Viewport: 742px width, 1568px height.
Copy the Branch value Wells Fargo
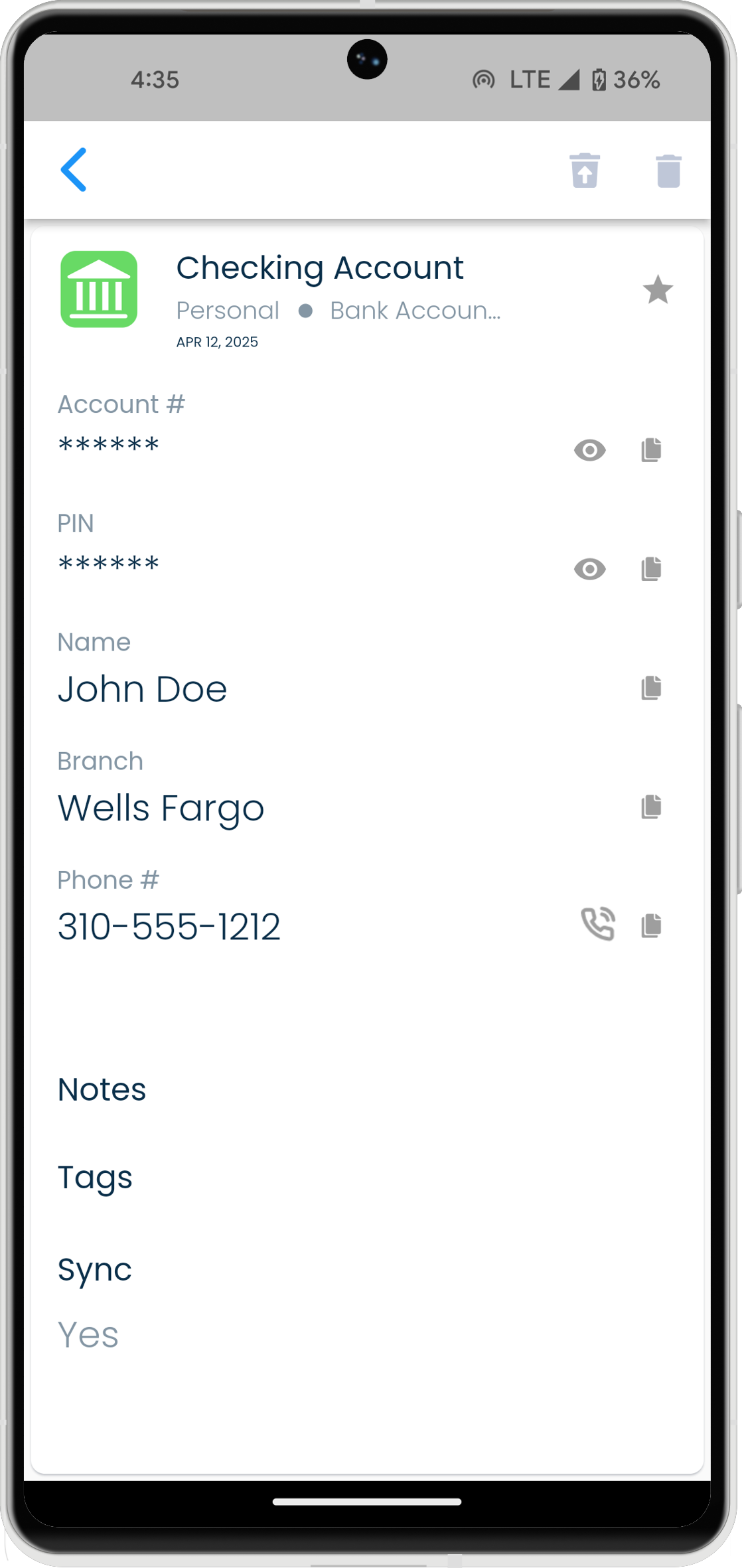point(651,807)
